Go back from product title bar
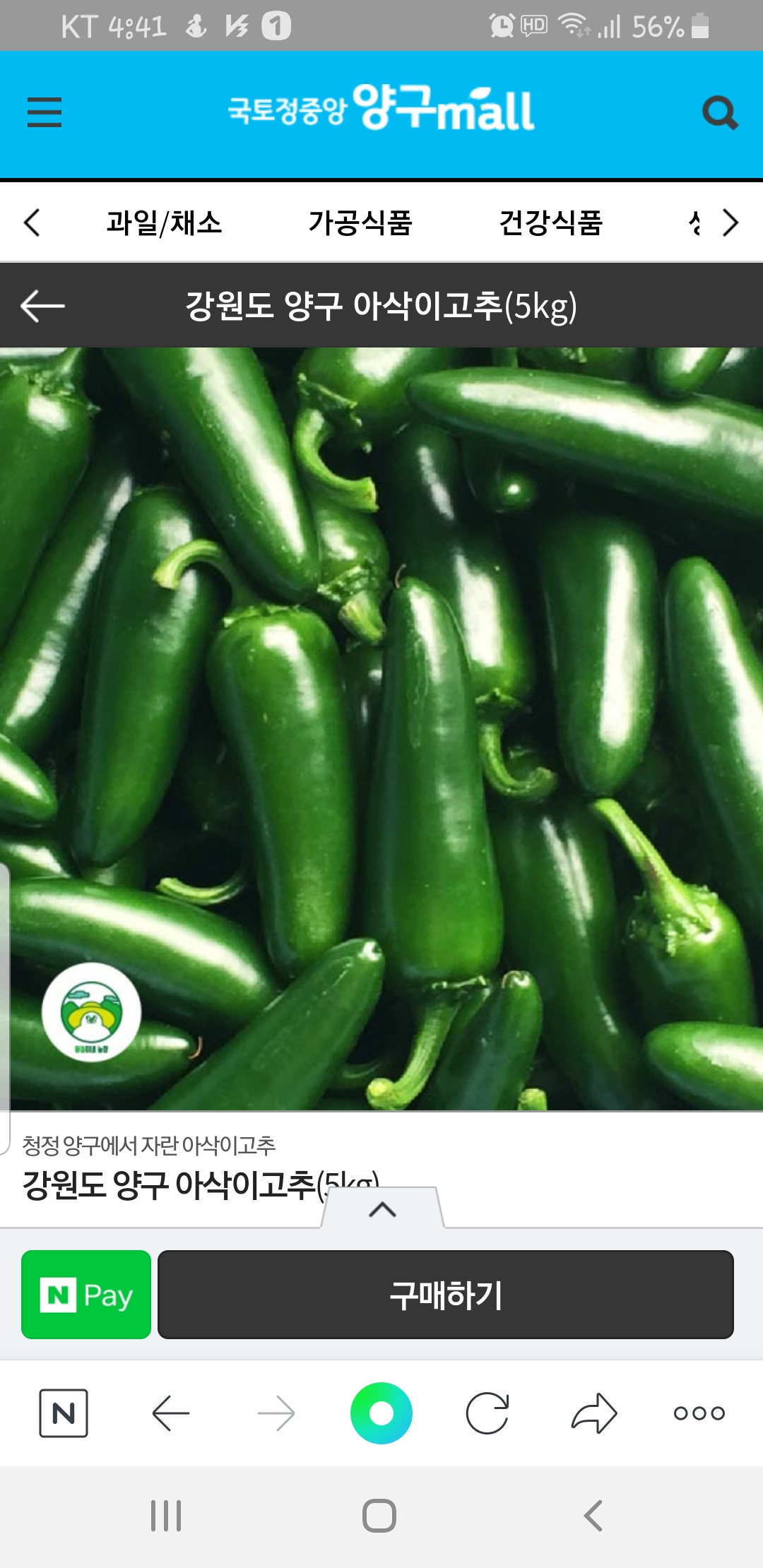Image resolution: width=763 pixels, height=1568 pixels. point(42,306)
